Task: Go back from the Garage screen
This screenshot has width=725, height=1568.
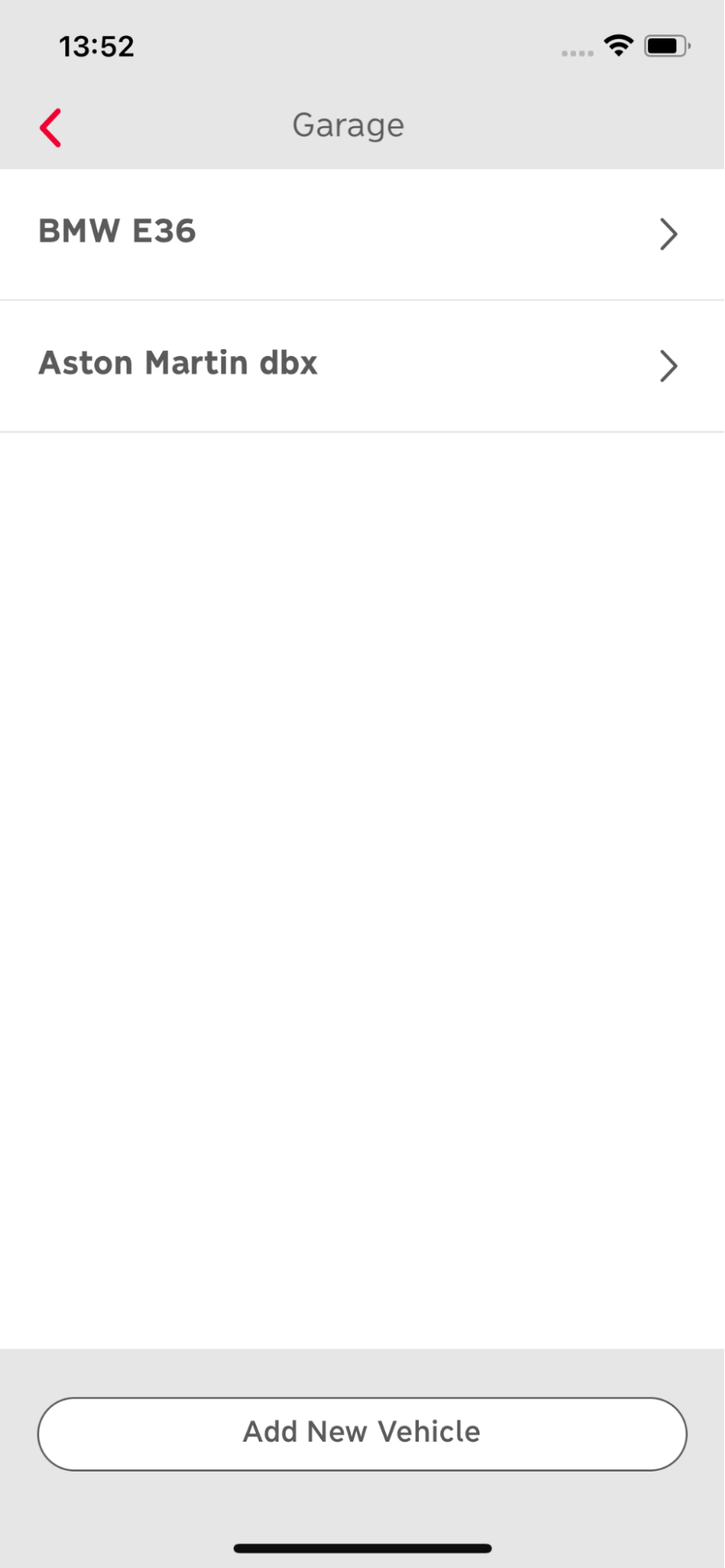Action: (x=51, y=128)
